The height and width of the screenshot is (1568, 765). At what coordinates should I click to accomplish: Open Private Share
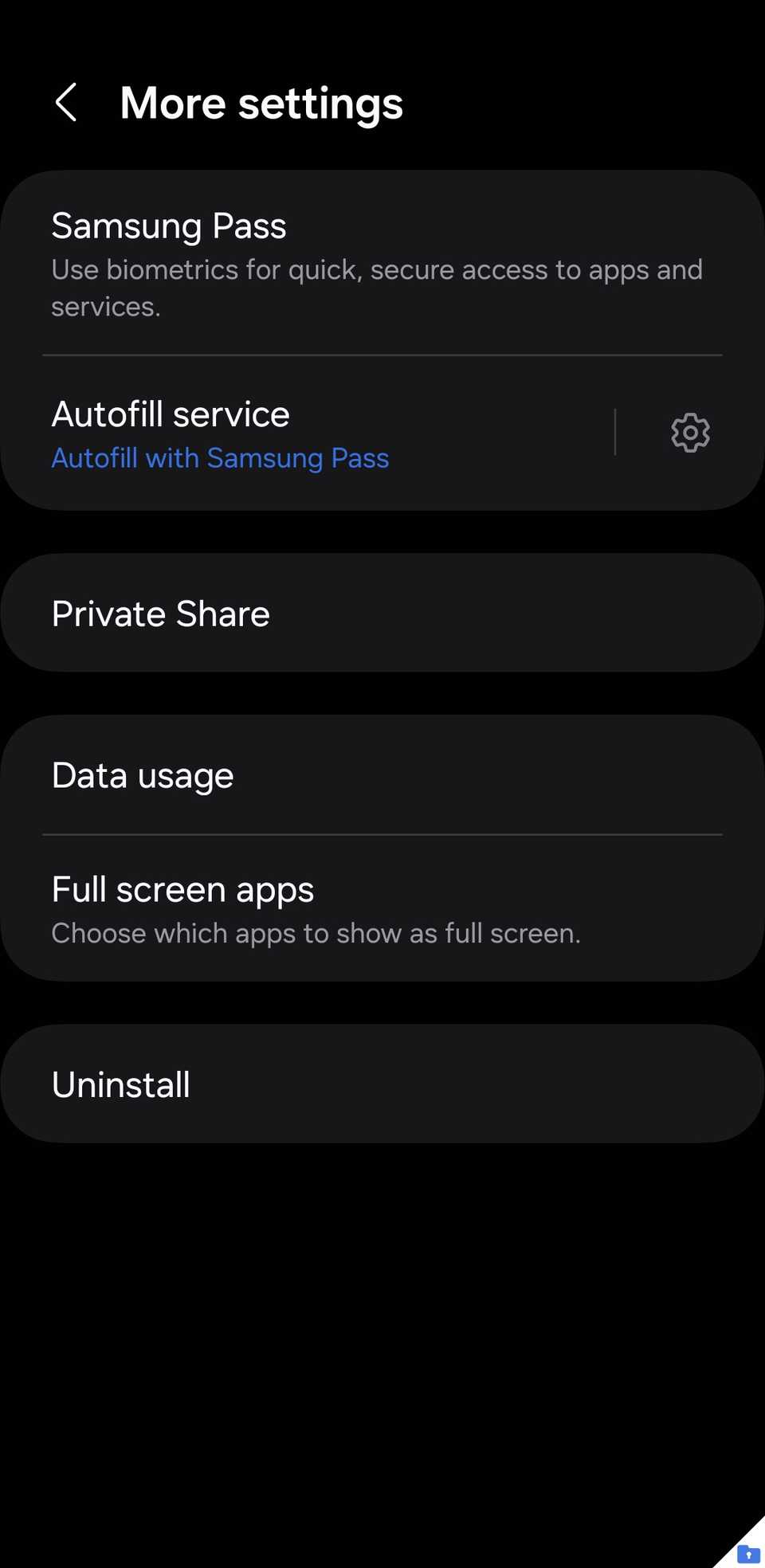coord(159,613)
